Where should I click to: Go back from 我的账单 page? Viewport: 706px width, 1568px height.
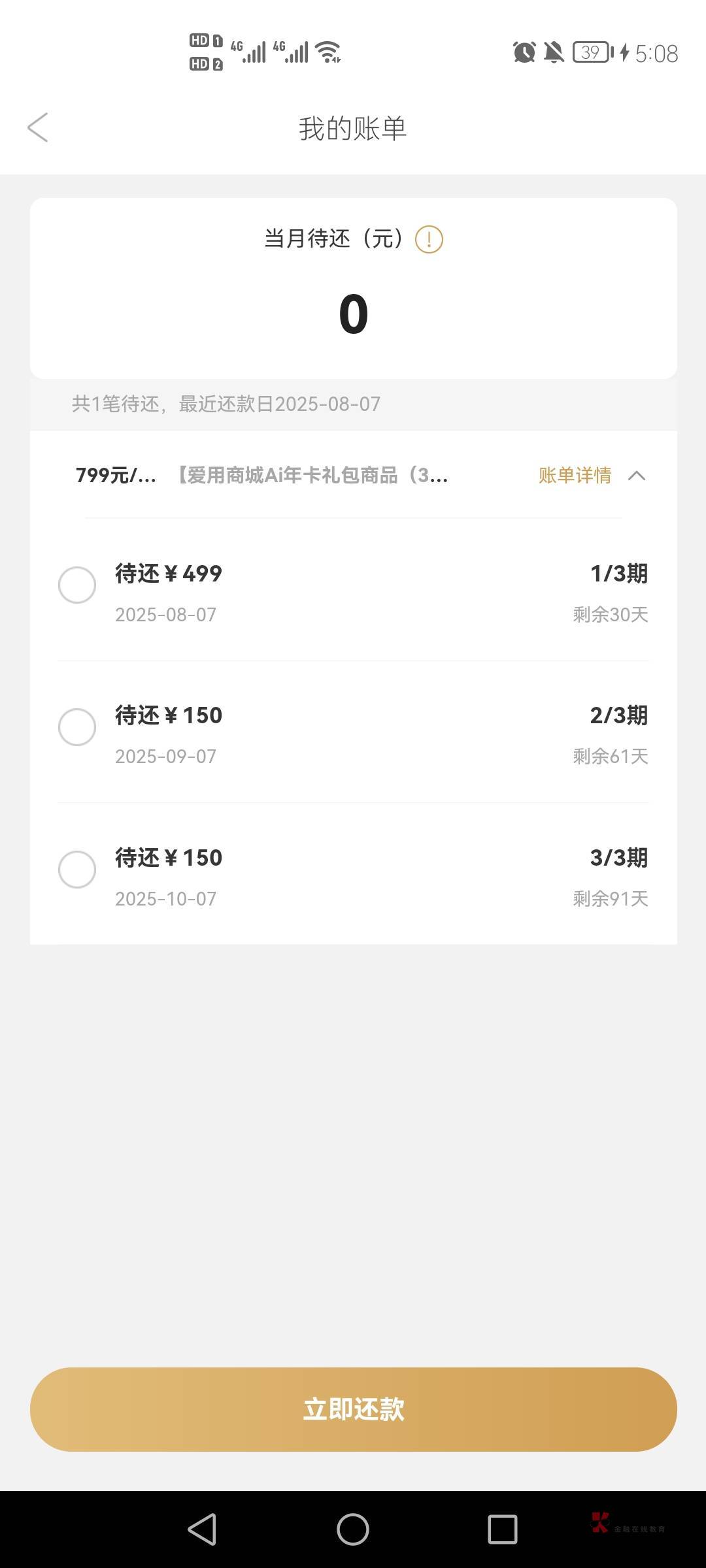[x=38, y=127]
